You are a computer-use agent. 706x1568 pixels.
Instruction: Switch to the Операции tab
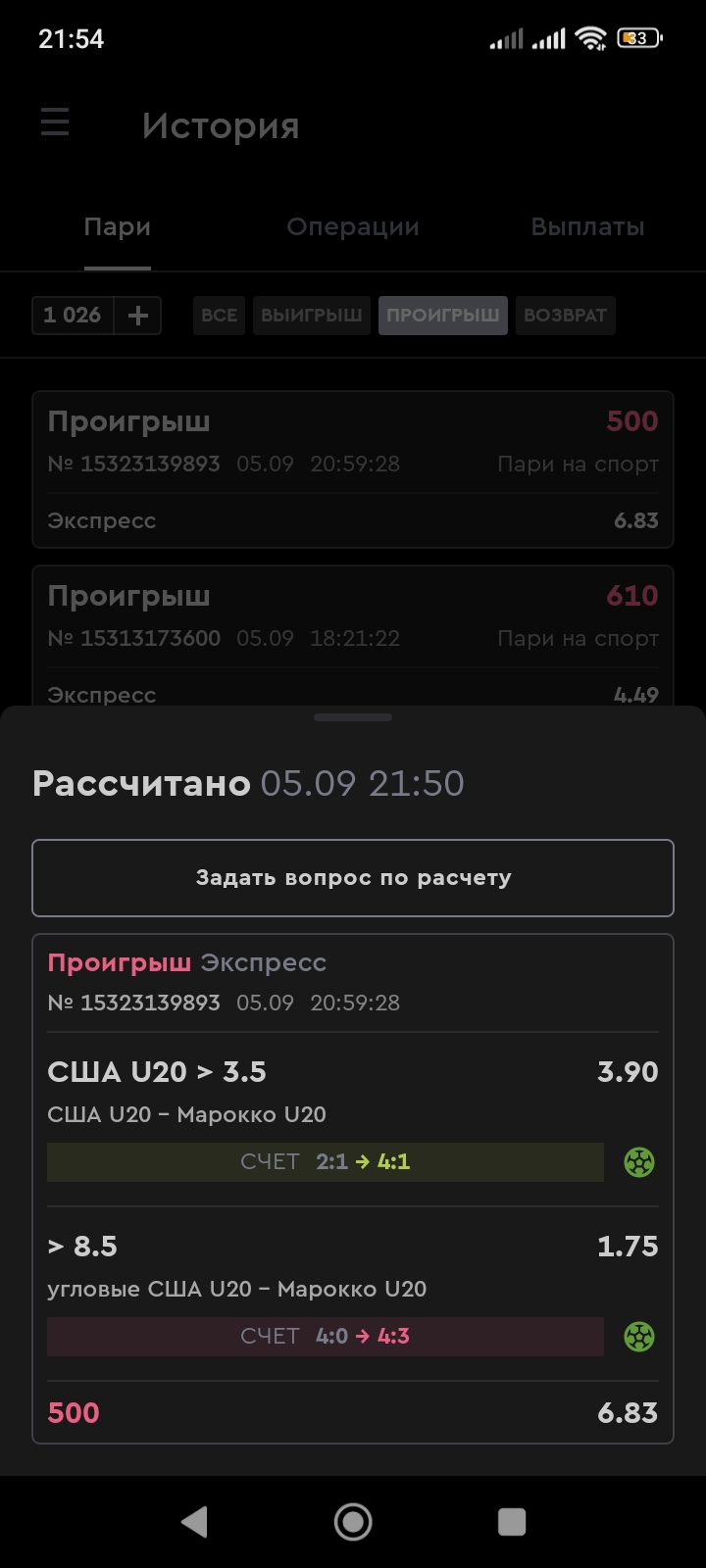[353, 227]
